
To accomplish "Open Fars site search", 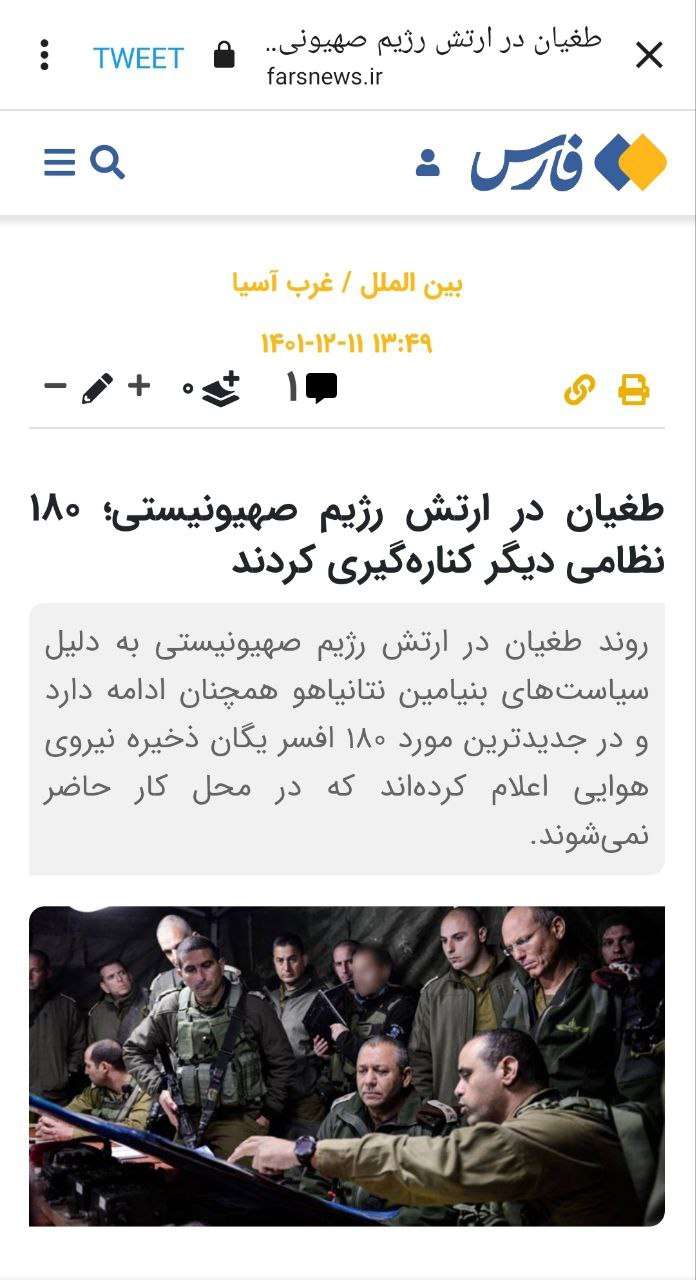I will 107,162.
